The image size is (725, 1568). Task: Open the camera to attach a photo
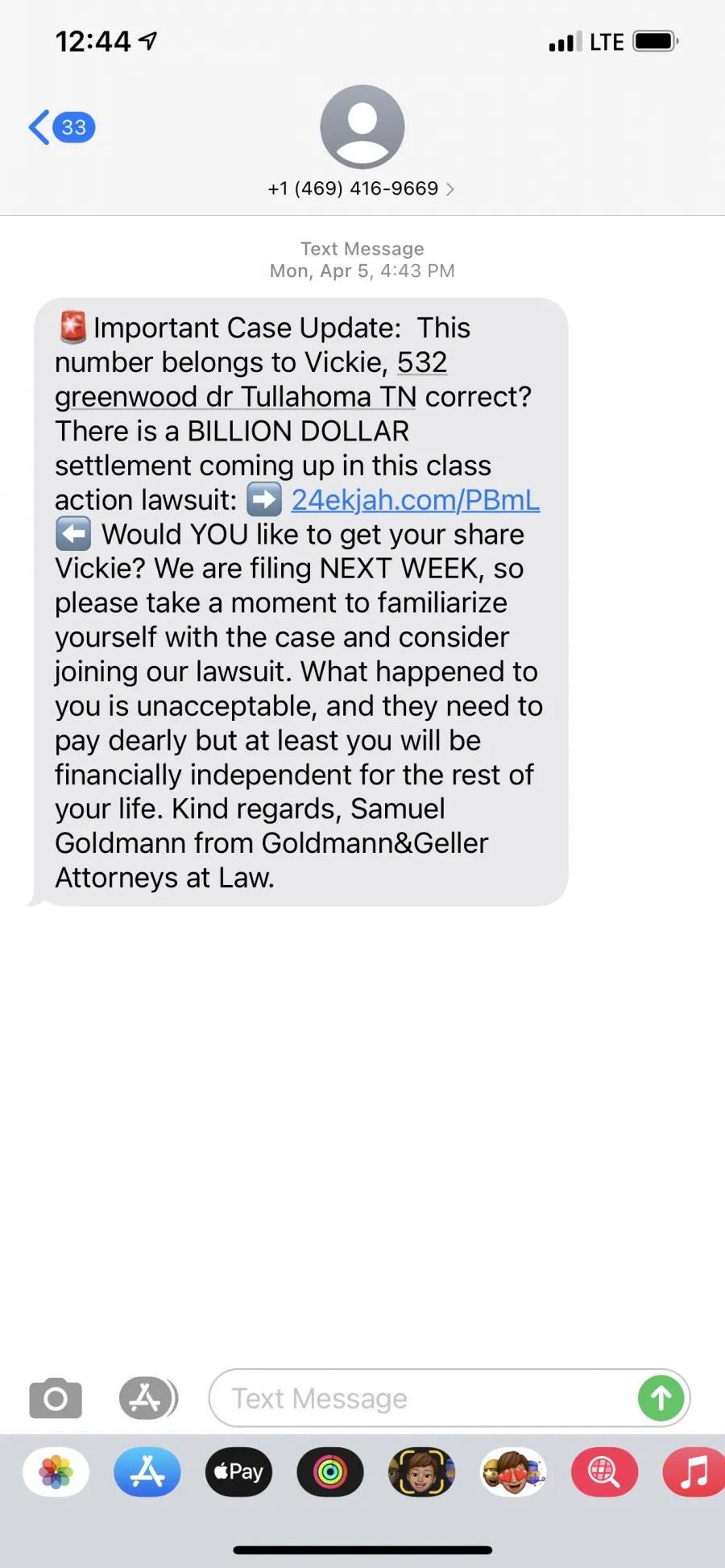pyautogui.click(x=56, y=1398)
